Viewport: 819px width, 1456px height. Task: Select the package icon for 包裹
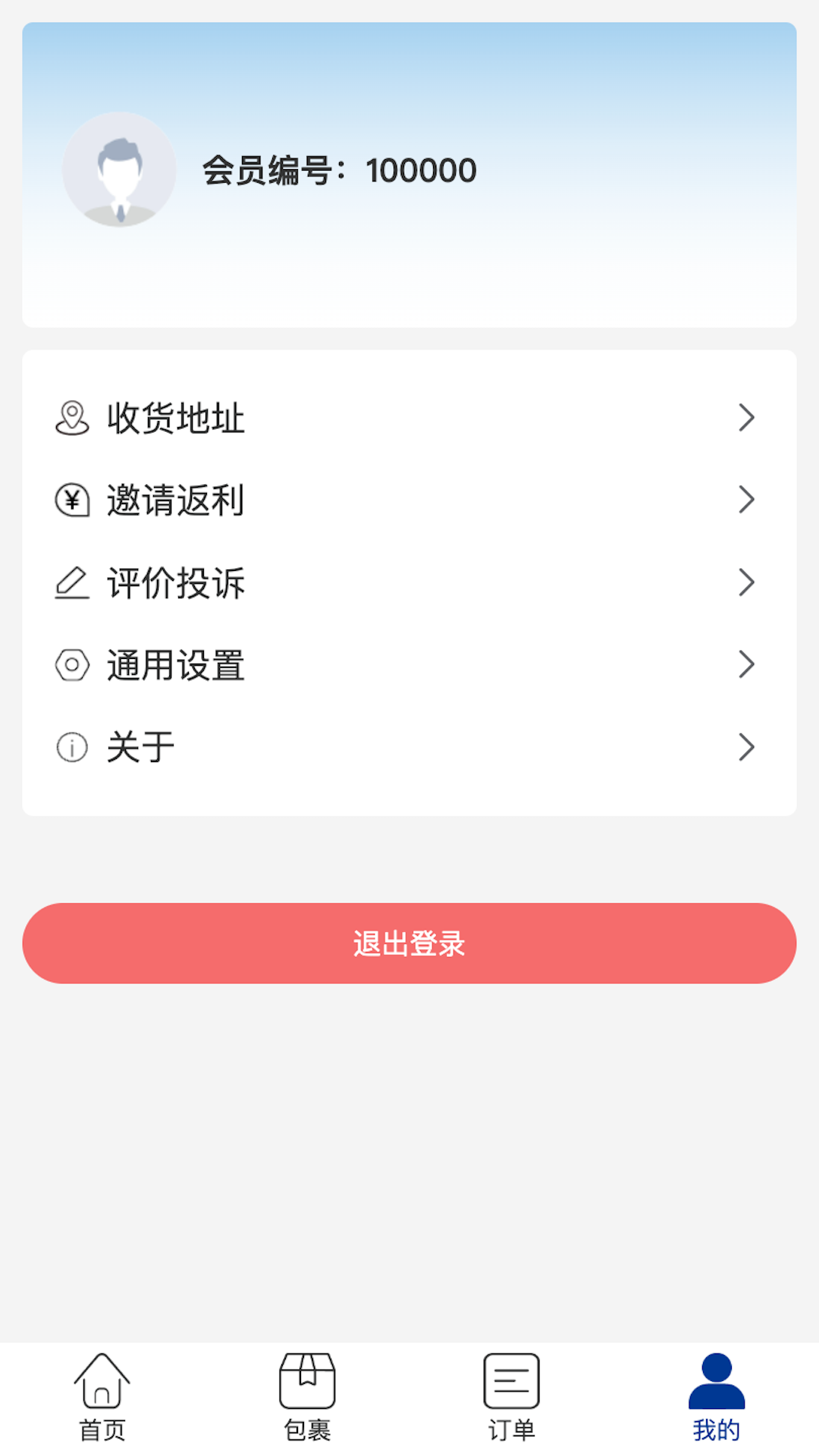tap(307, 1382)
